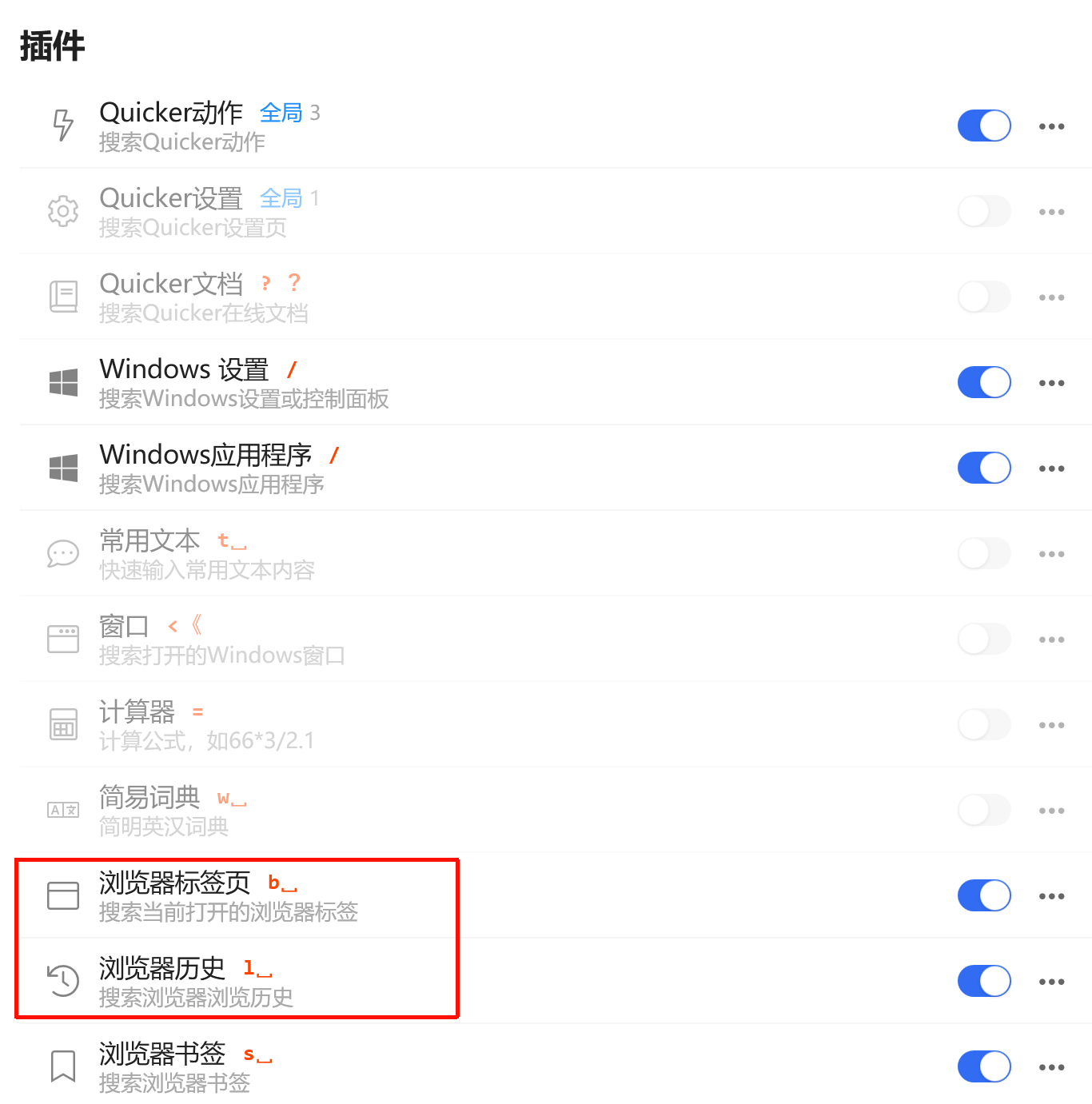Disable the Windows应用程序 plugin
Screen dimensions: 1092x1104
pyautogui.click(x=984, y=468)
